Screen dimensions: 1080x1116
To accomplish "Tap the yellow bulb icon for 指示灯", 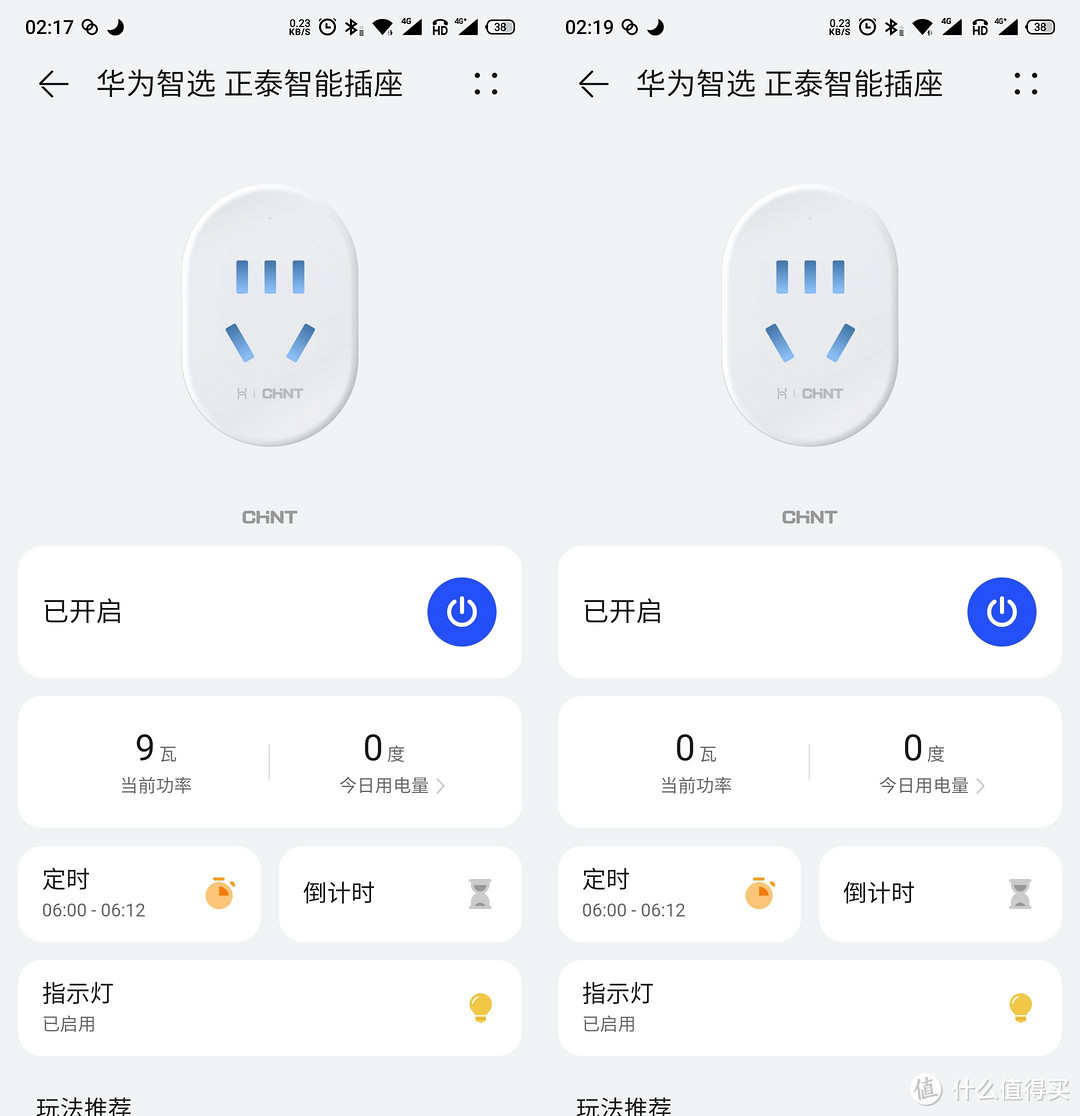I will tap(480, 1007).
